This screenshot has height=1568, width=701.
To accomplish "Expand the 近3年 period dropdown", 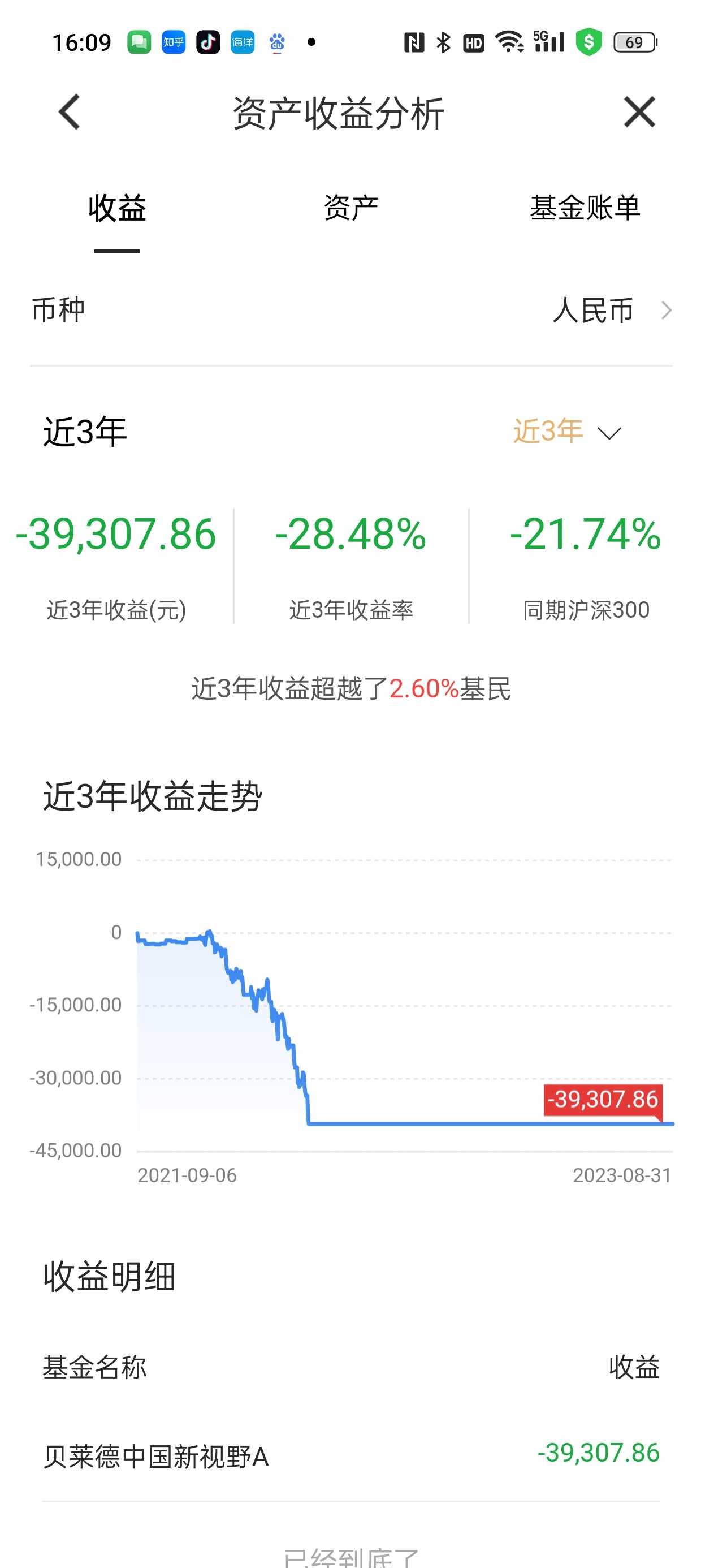I will (567, 432).
